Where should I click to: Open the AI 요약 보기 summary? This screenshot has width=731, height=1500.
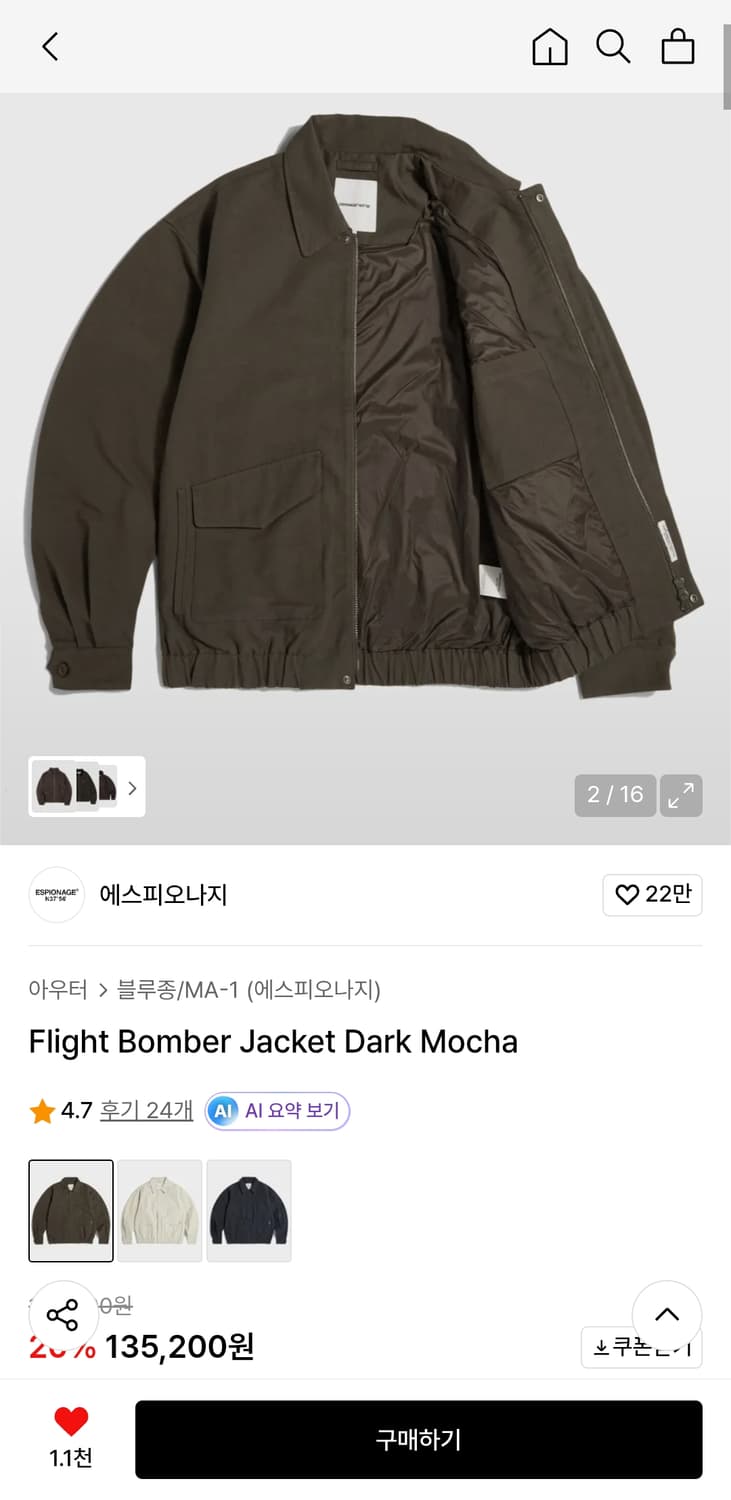click(277, 1110)
